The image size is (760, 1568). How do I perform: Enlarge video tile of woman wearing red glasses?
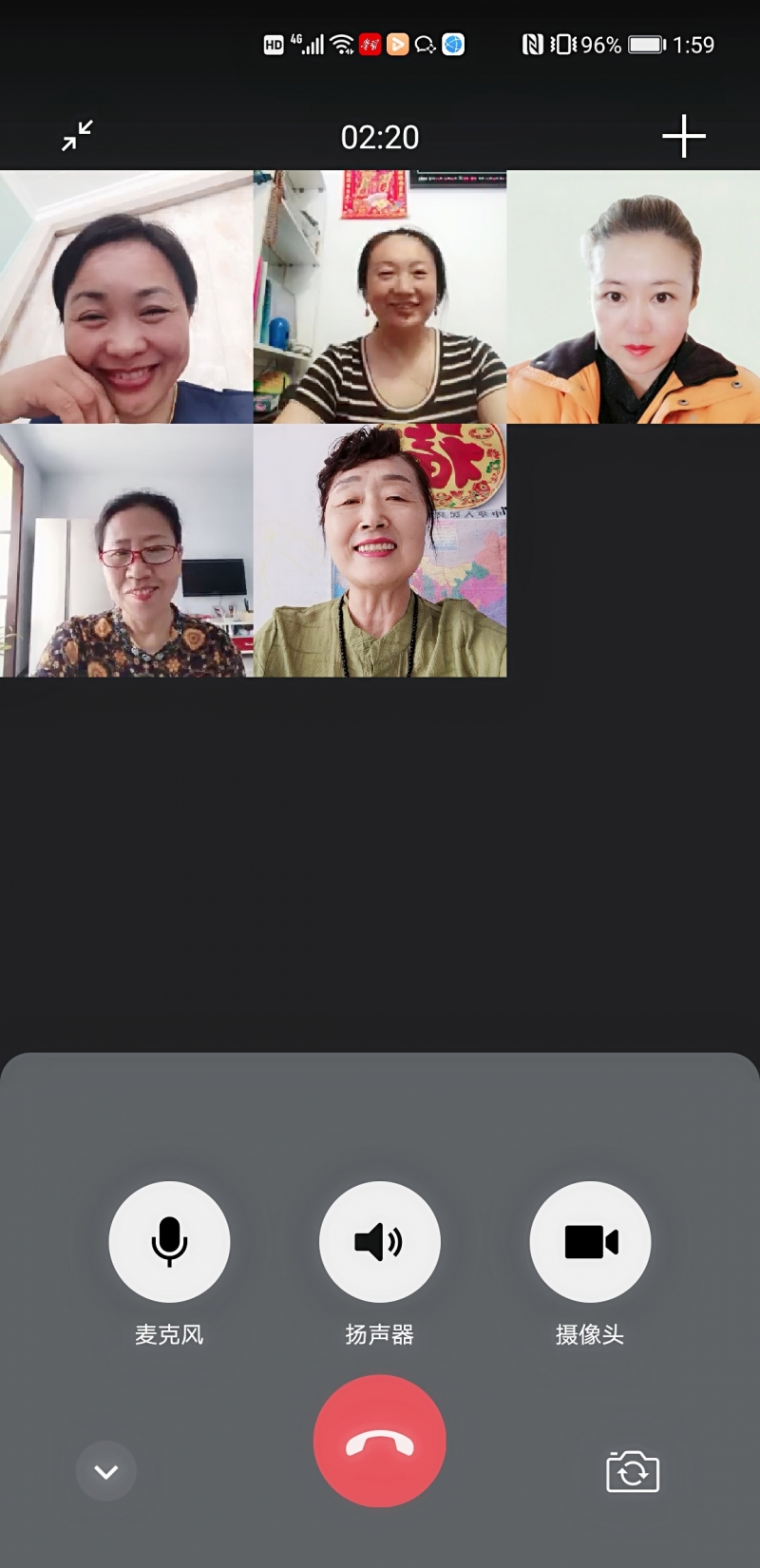tap(126, 551)
